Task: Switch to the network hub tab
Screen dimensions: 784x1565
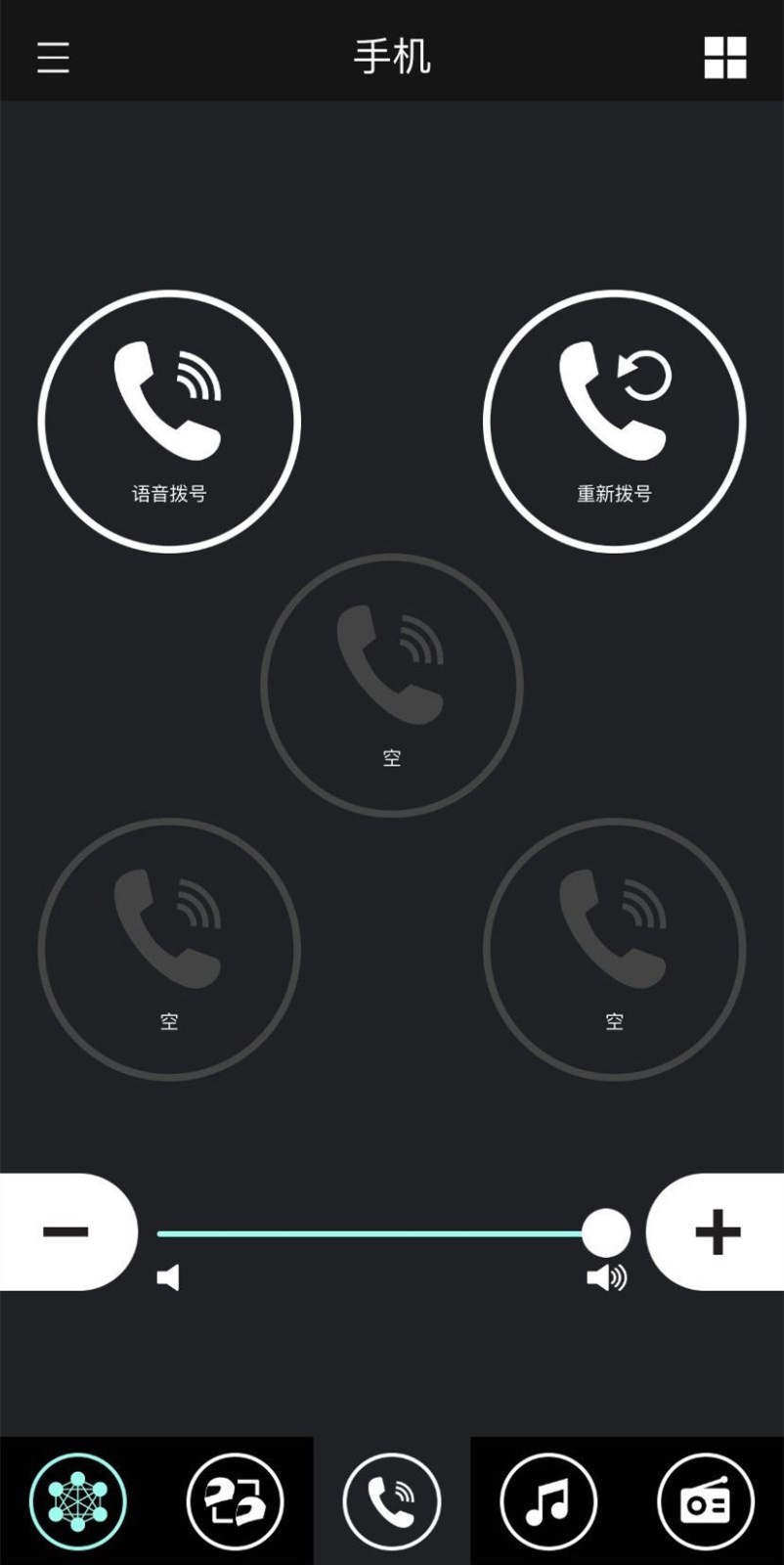Action: [x=78, y=1500]
